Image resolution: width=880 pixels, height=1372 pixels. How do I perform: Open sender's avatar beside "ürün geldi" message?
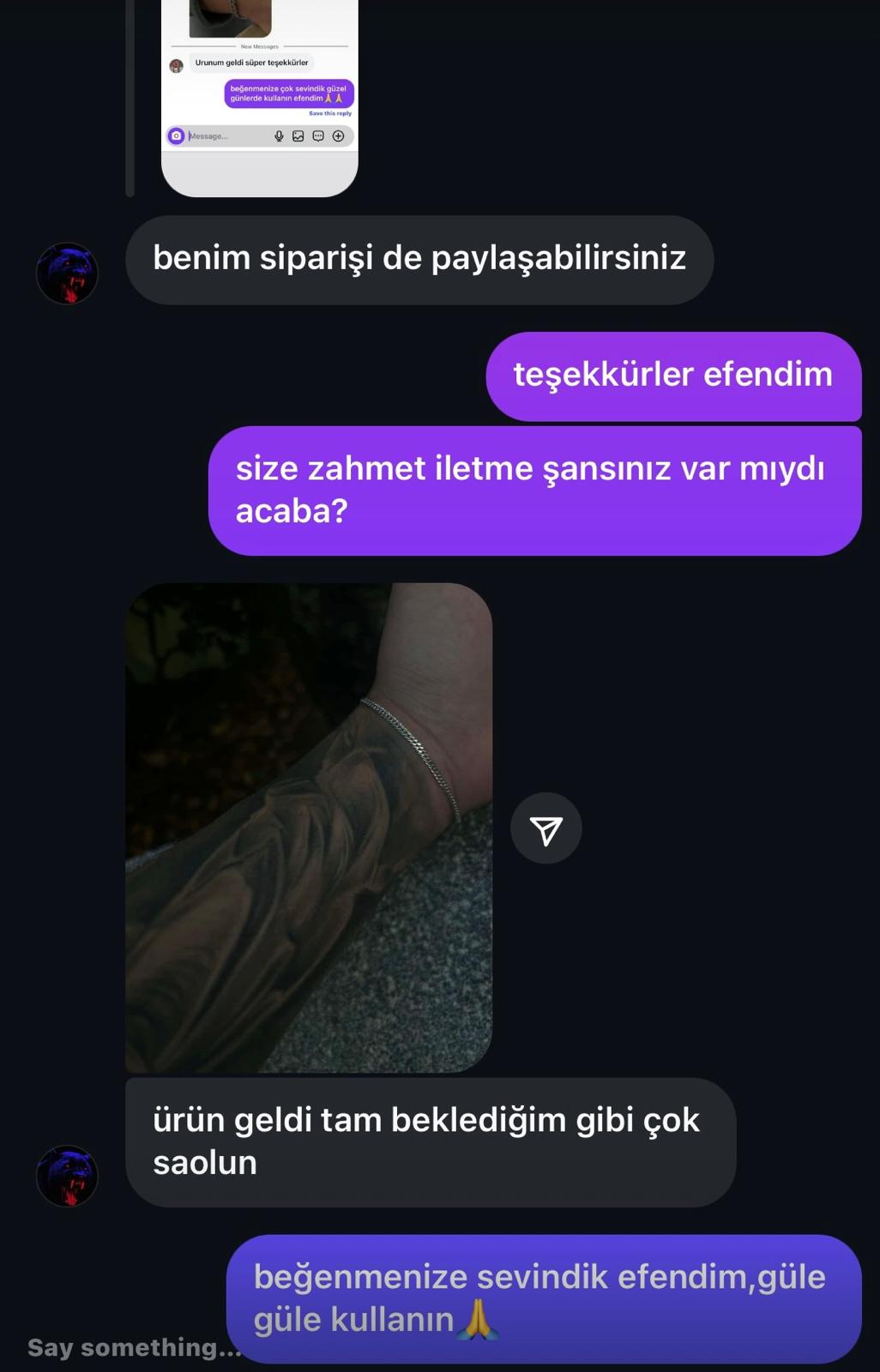click(x=67, y=1176)
